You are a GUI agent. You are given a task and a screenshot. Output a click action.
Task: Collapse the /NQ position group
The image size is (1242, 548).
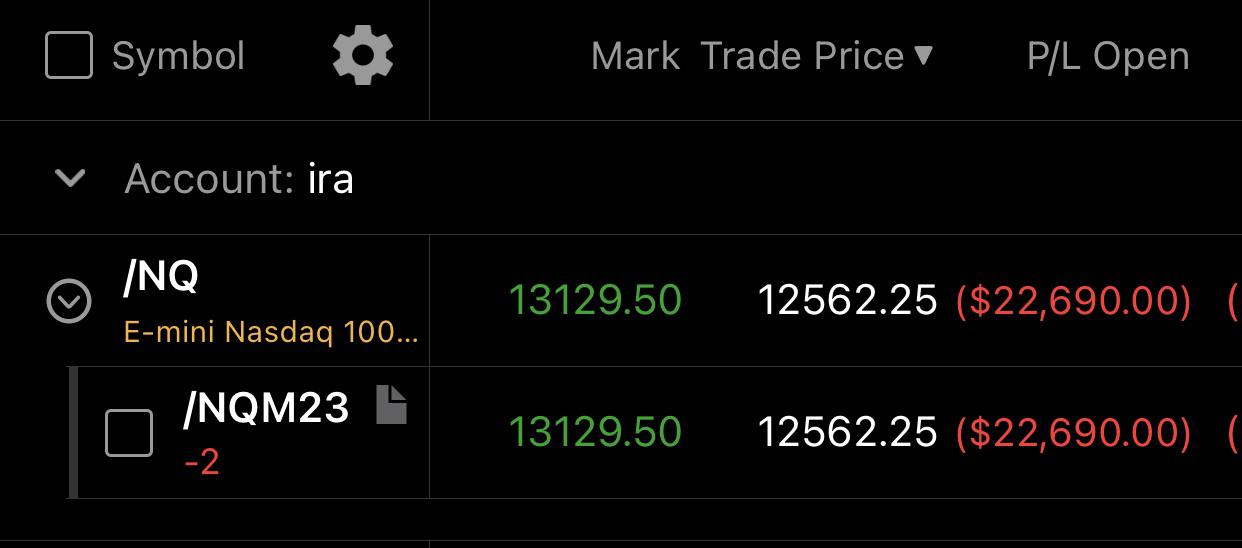pos(69,301)
